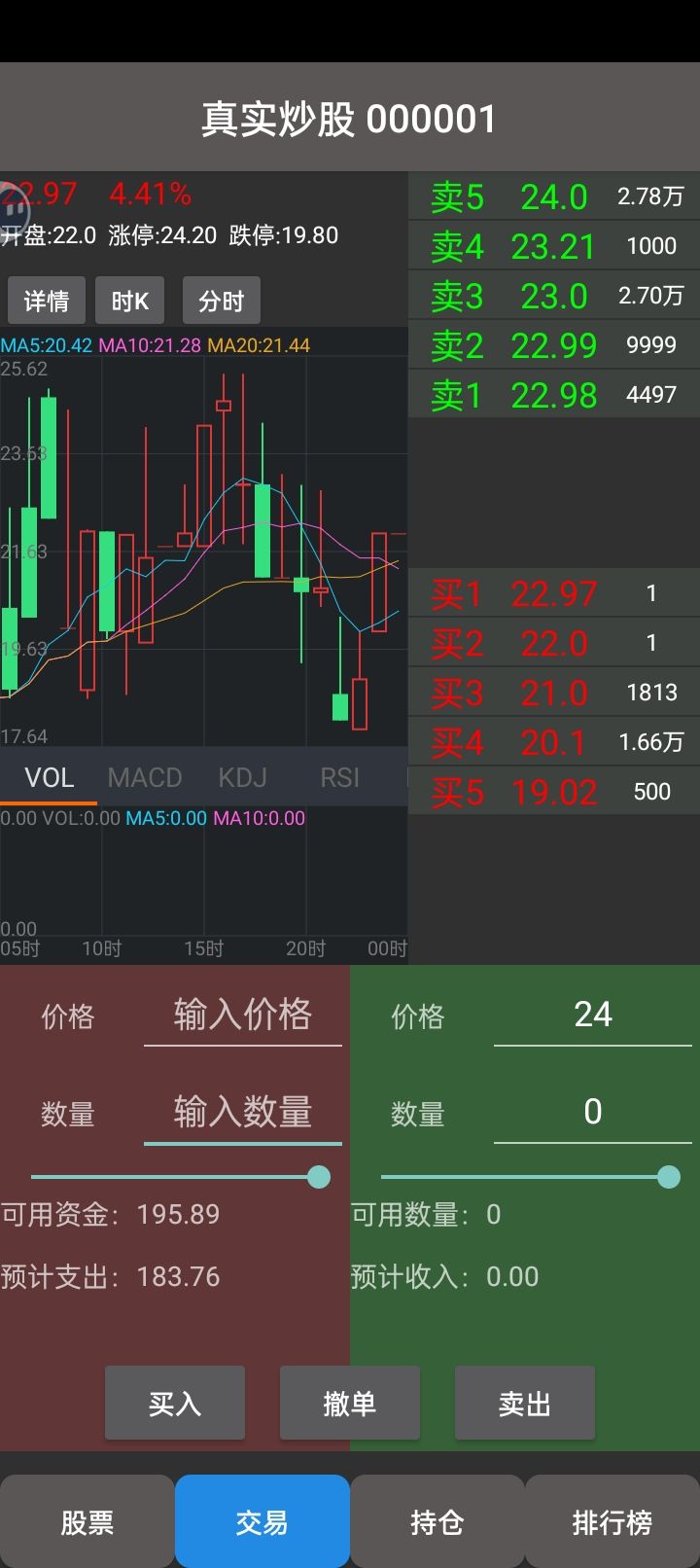700x1568 pixels.
Task: Open the 持仓 holdings tab
Action: tap(437, 1521)
